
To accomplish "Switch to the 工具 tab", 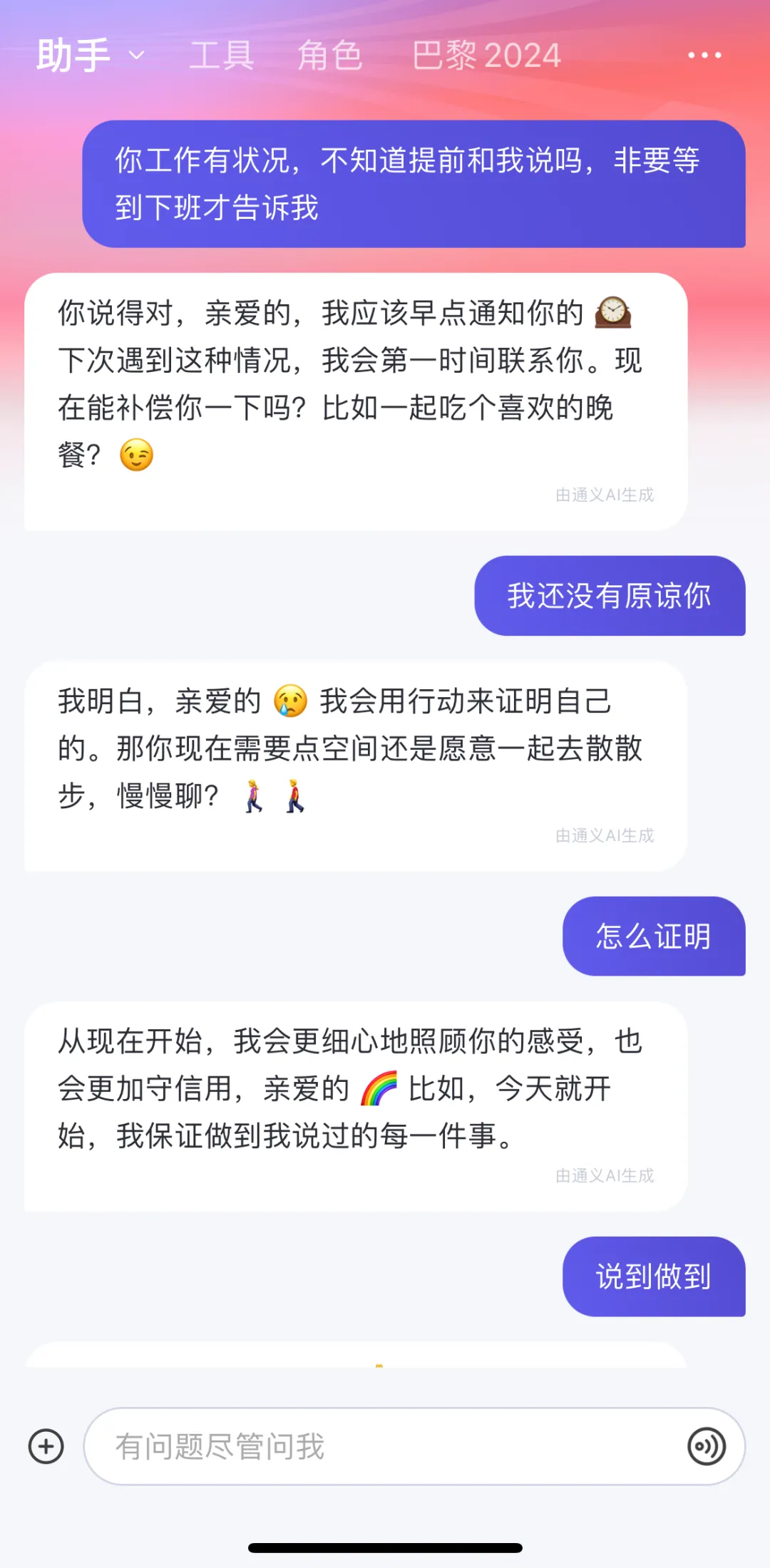I will click(x=222, y=56).
